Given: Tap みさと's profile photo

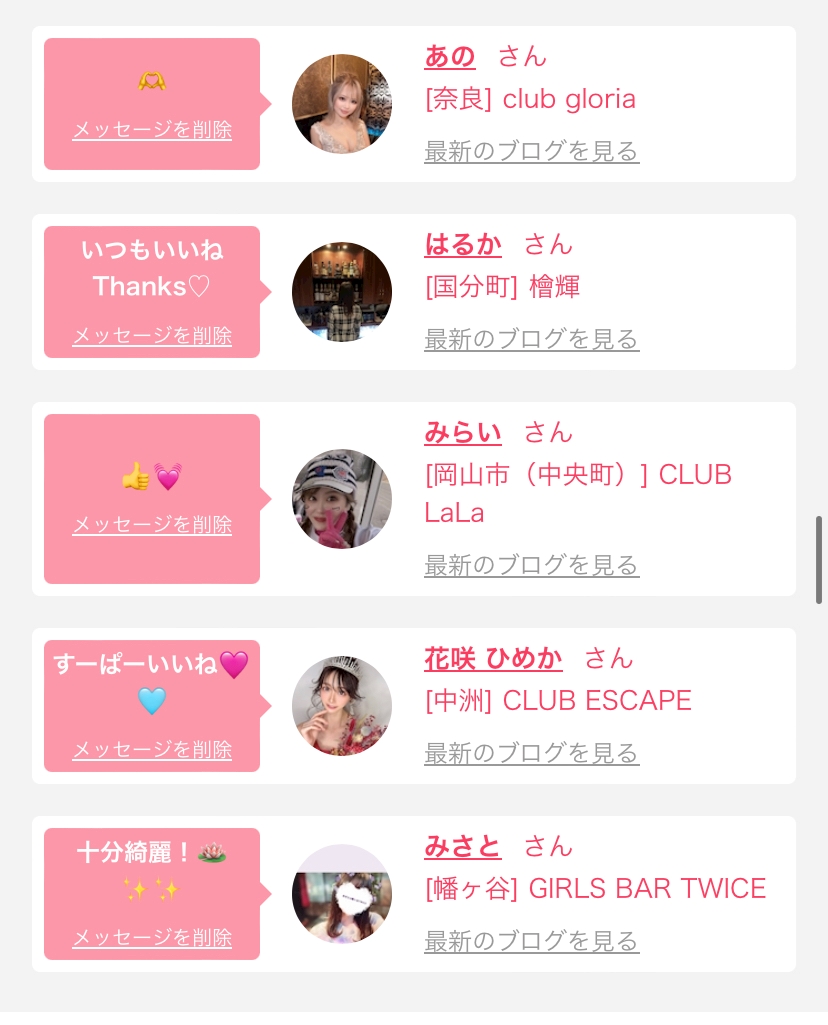Looking at the screenshot, I should click(342, 894).
